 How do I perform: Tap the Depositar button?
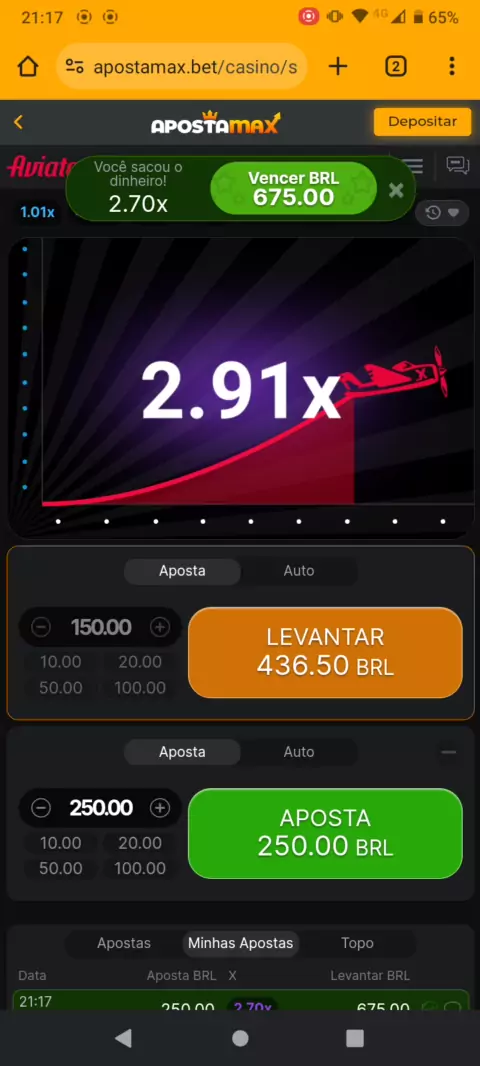point(422,122)
